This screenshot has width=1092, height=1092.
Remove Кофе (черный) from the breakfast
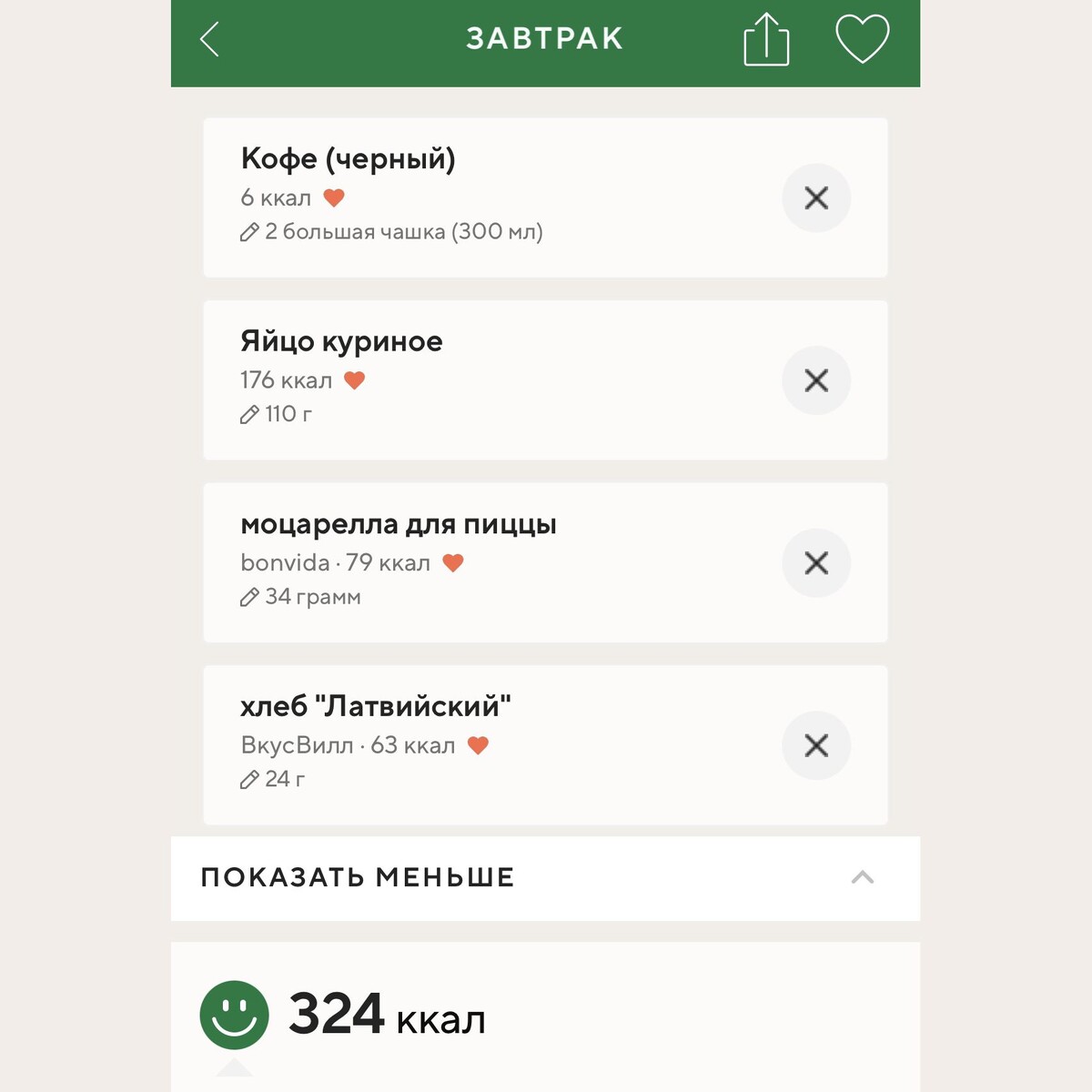pos(816,198)
